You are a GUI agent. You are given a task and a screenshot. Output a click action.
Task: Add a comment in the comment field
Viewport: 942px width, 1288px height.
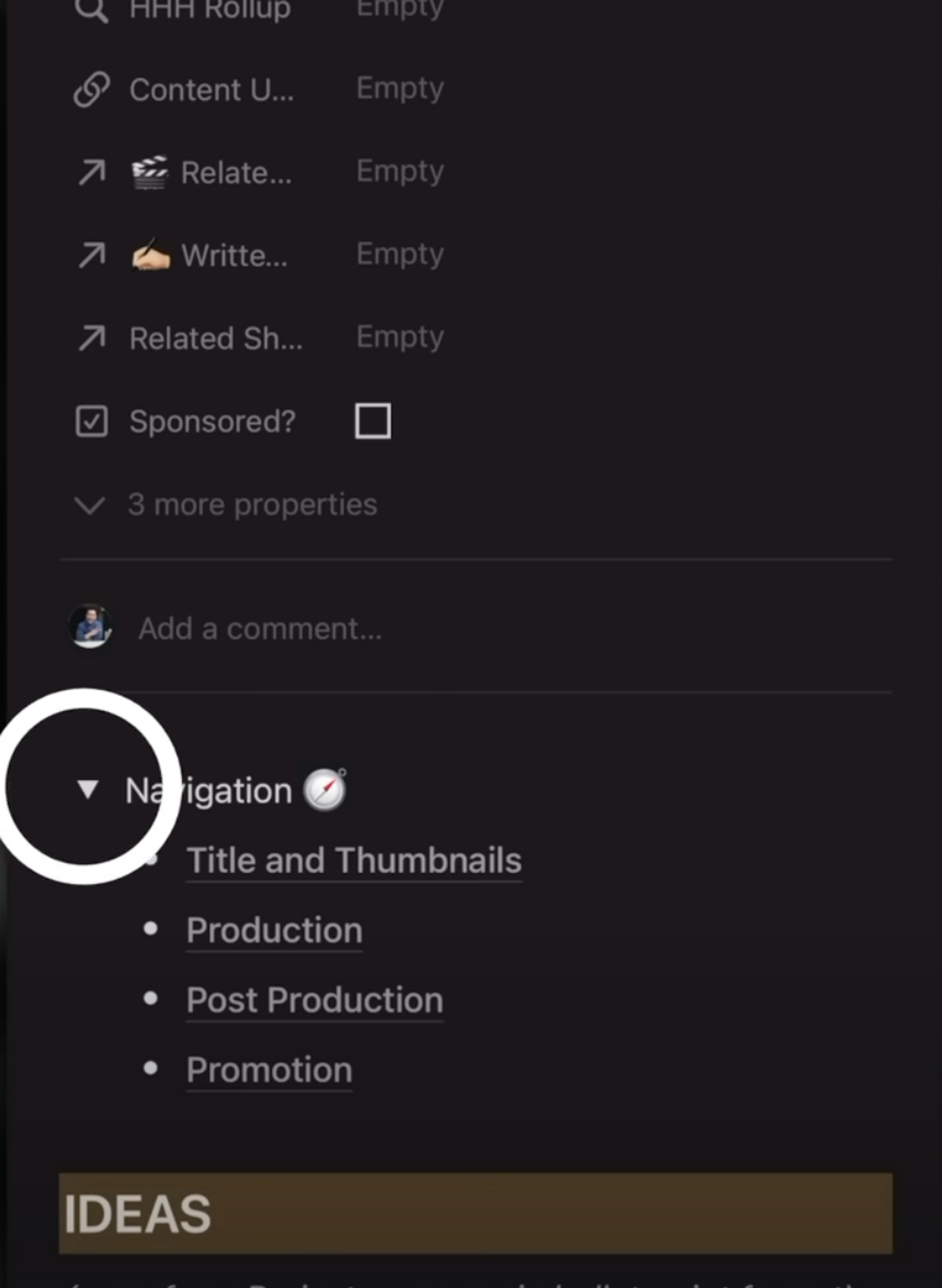pos(260,628)
